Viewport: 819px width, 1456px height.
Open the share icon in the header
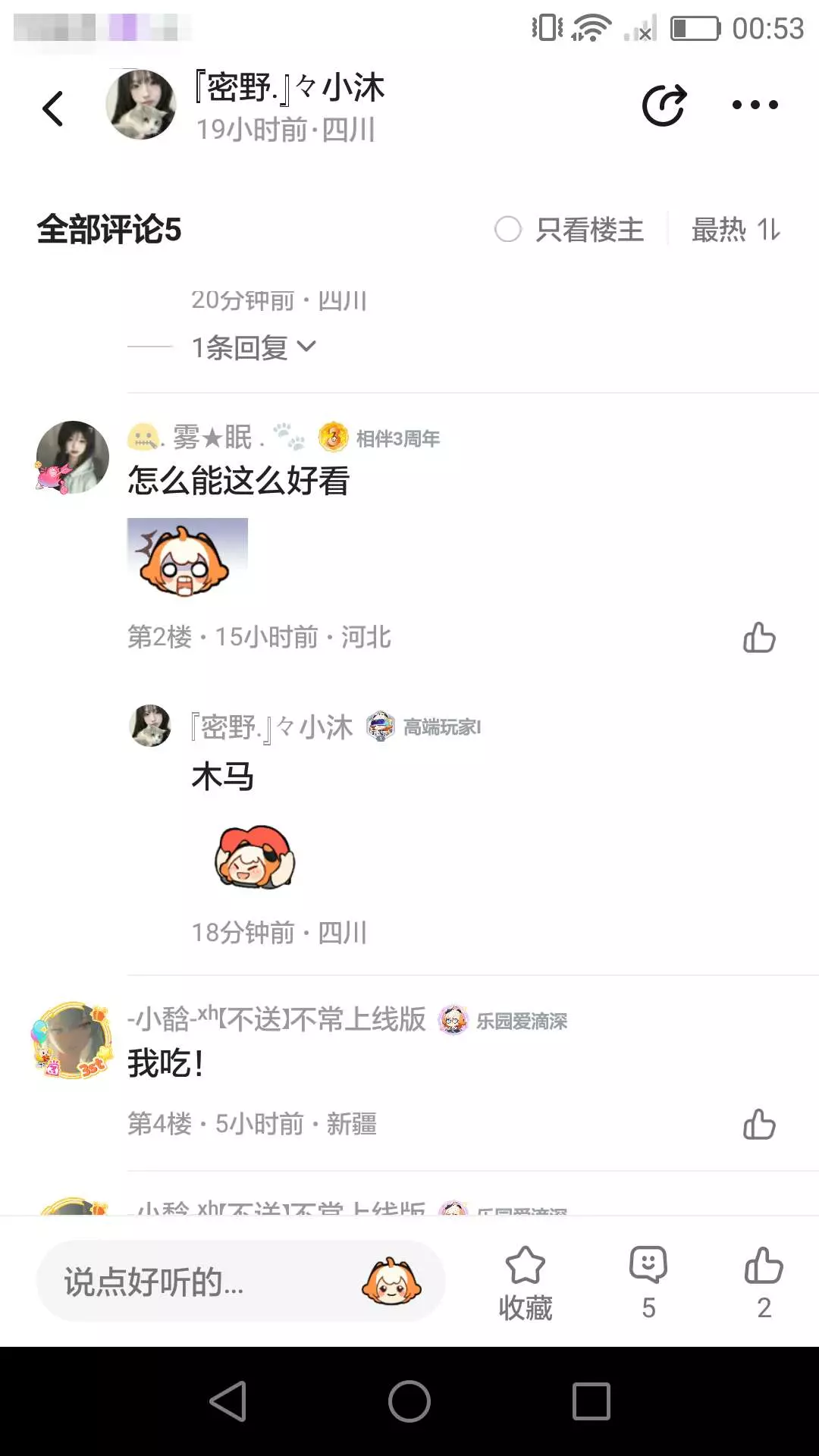pos(664,105)
